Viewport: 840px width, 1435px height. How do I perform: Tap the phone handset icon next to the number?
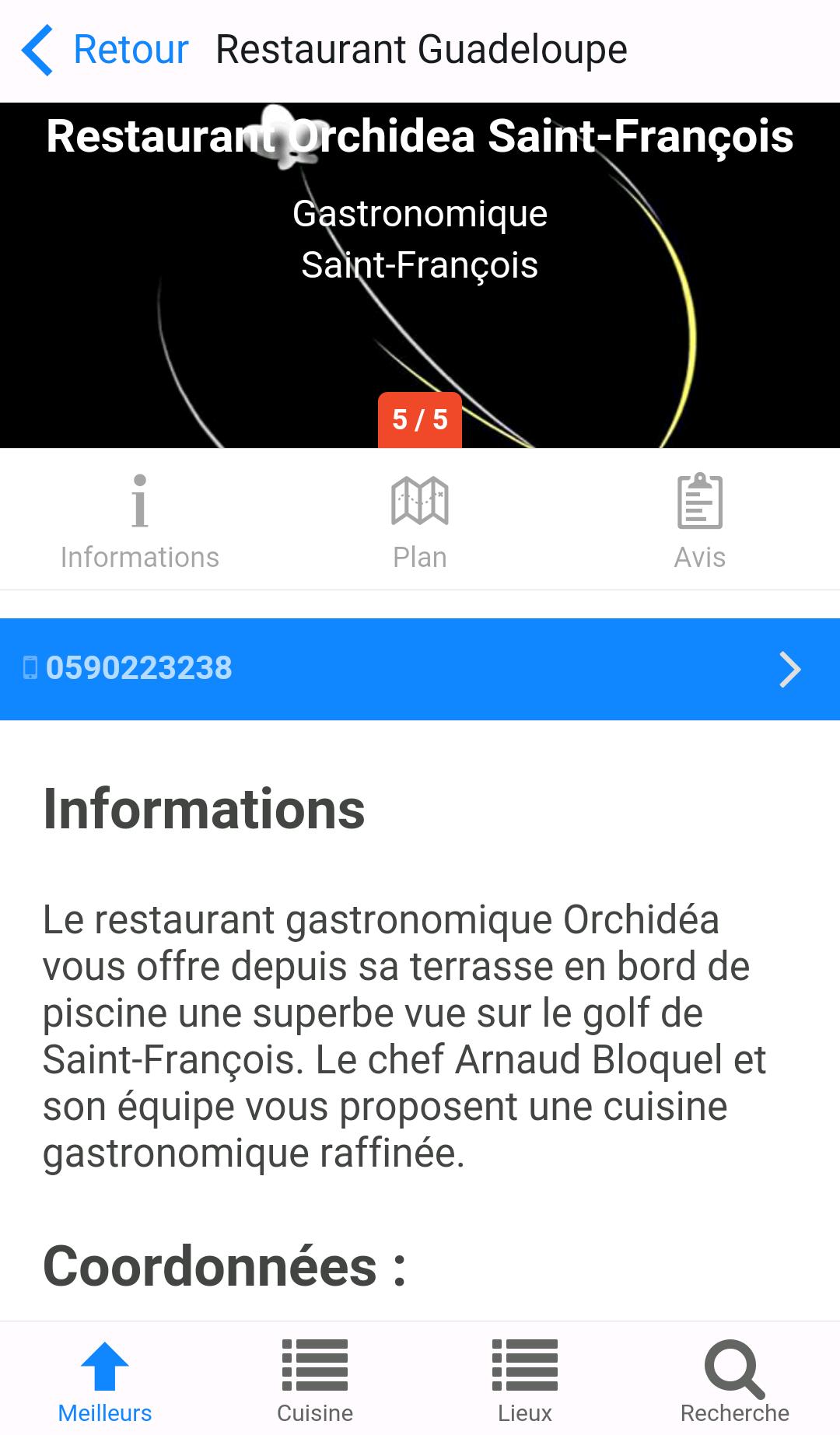click(x=30, y=667)
